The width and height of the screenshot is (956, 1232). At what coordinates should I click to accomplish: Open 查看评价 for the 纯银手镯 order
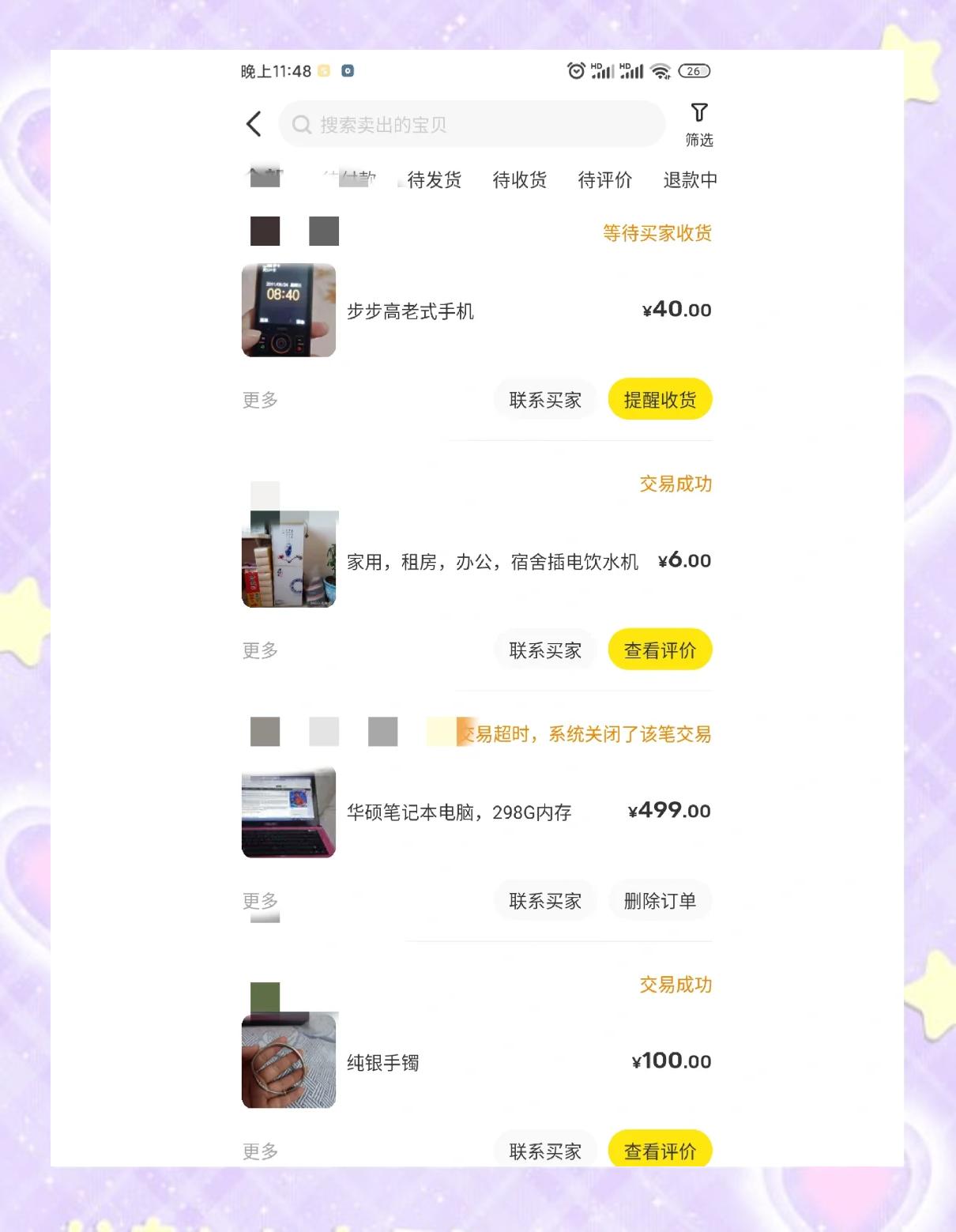pyautogui.click(x=660, y=1151)
